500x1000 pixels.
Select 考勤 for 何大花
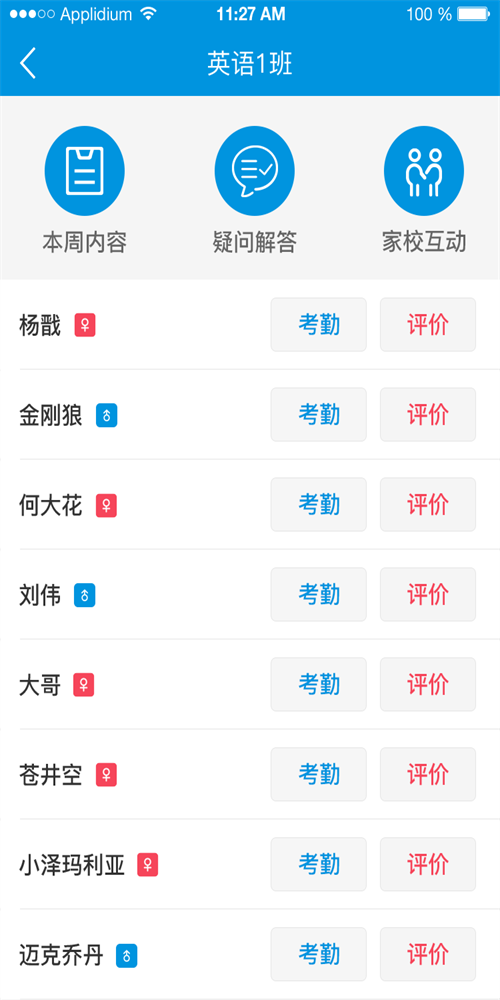[319, 504]
